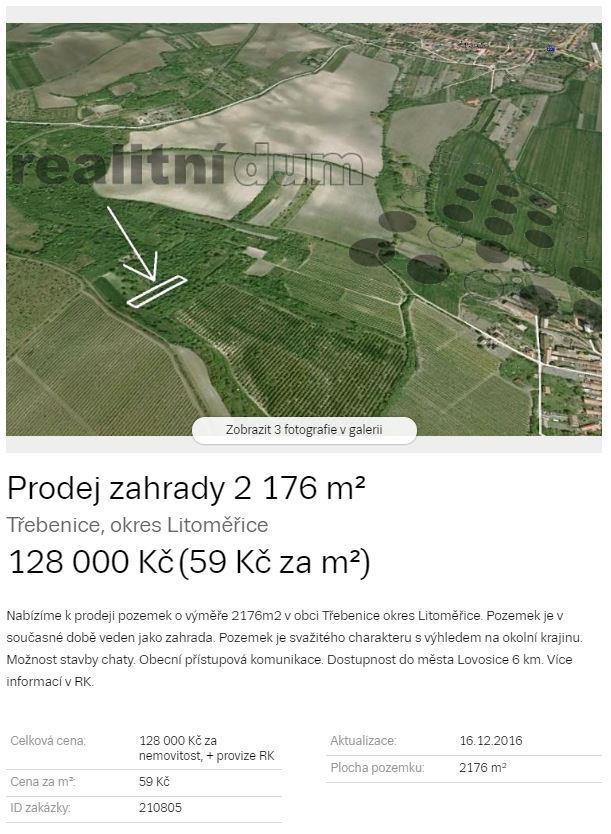Open the 'Zobrazit 3 fotografie v galerii' gallery button
Viewport: 611px width, 834px height.
(x=304, y=430)
